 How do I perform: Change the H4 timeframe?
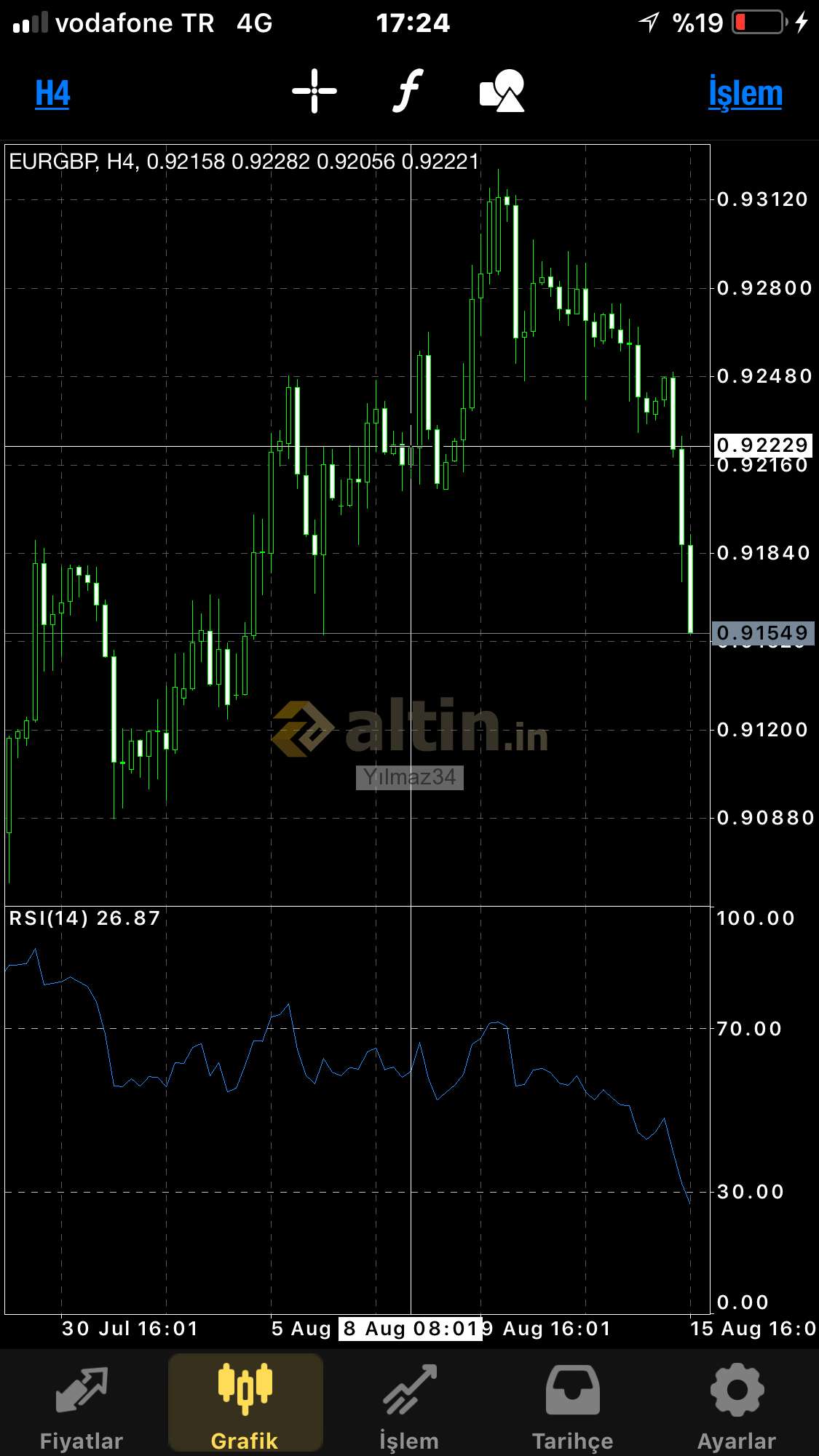pyautogui.click(x=52, y=93)
